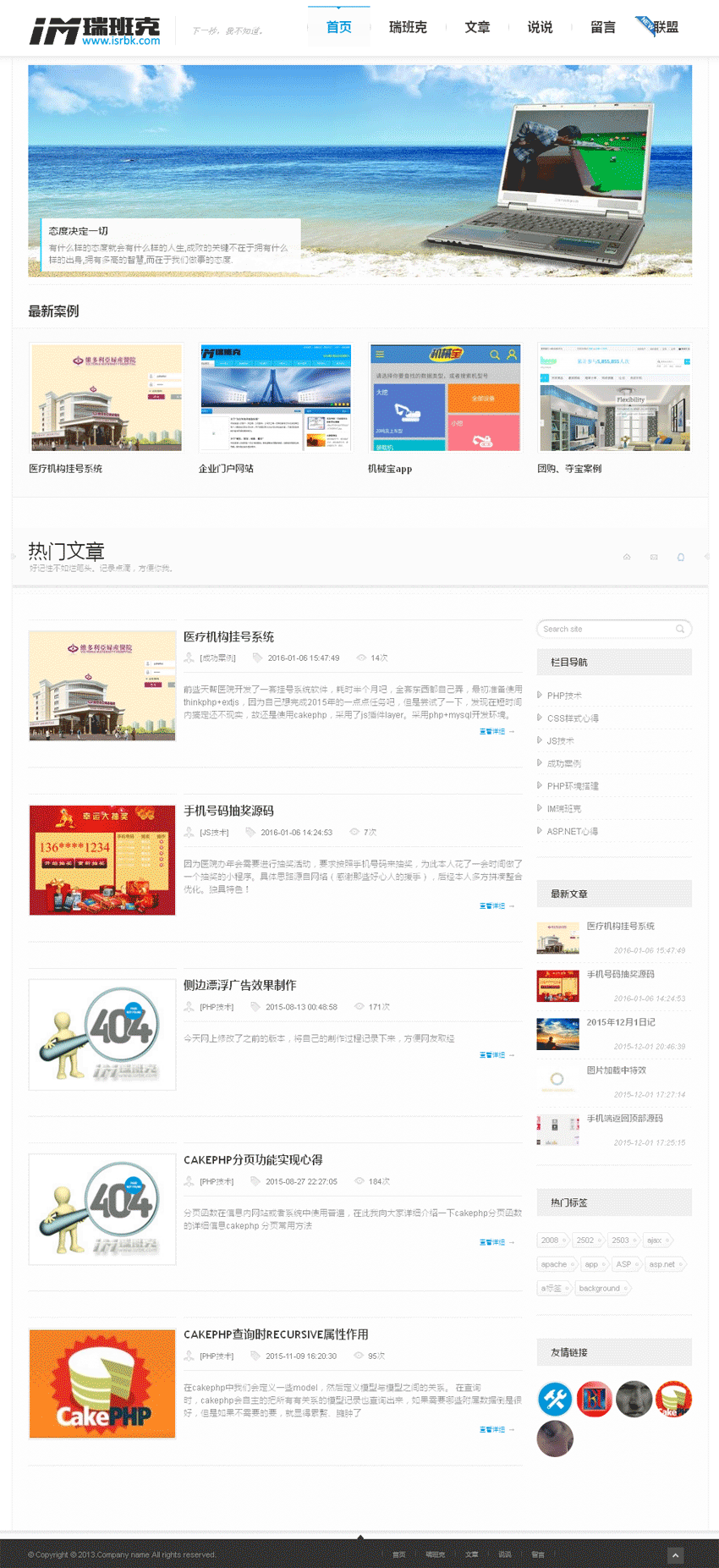The height and width of the screenshot is (1568, 719).
Task: View the 企业门户网站 case thumbnail
Action: (275, 397)
